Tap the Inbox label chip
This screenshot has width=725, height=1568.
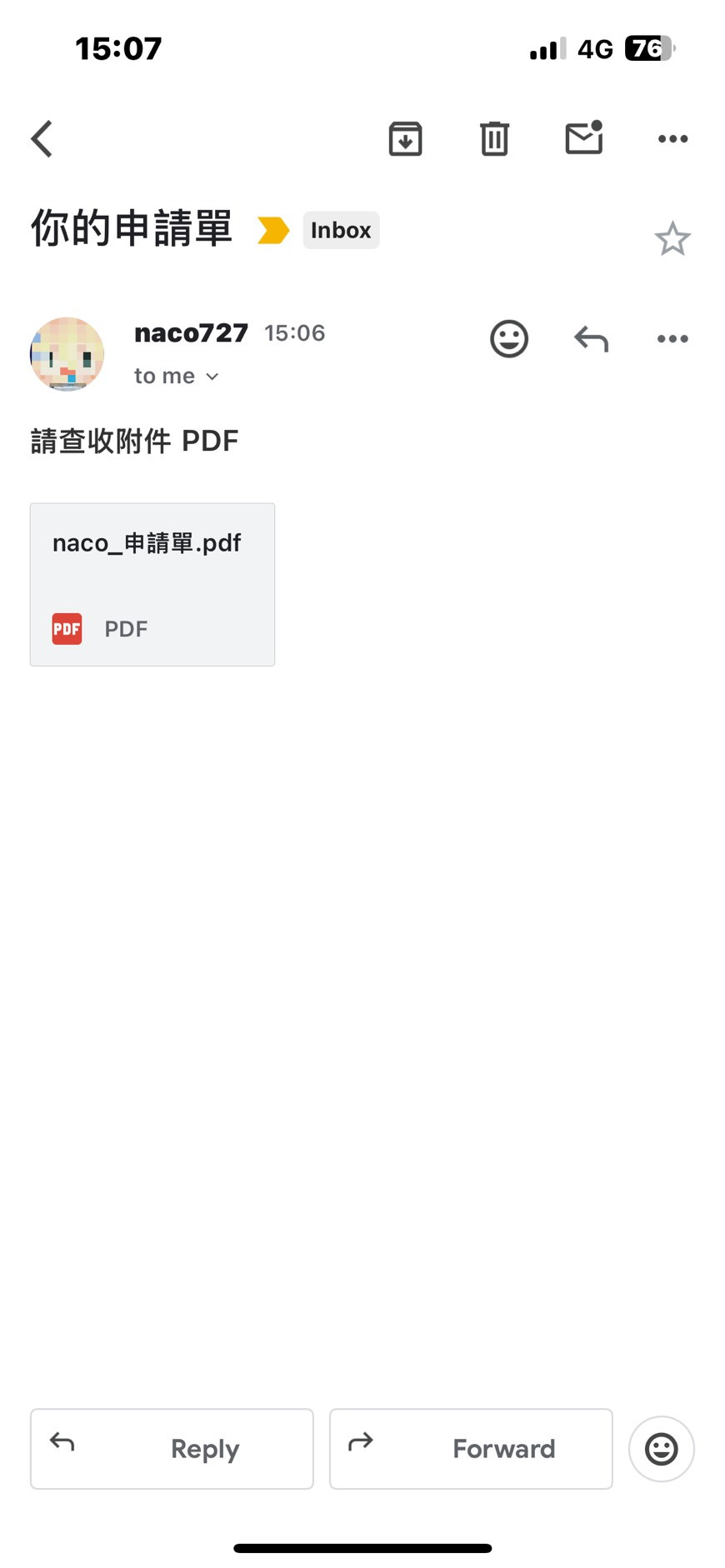tap(341, 230)
